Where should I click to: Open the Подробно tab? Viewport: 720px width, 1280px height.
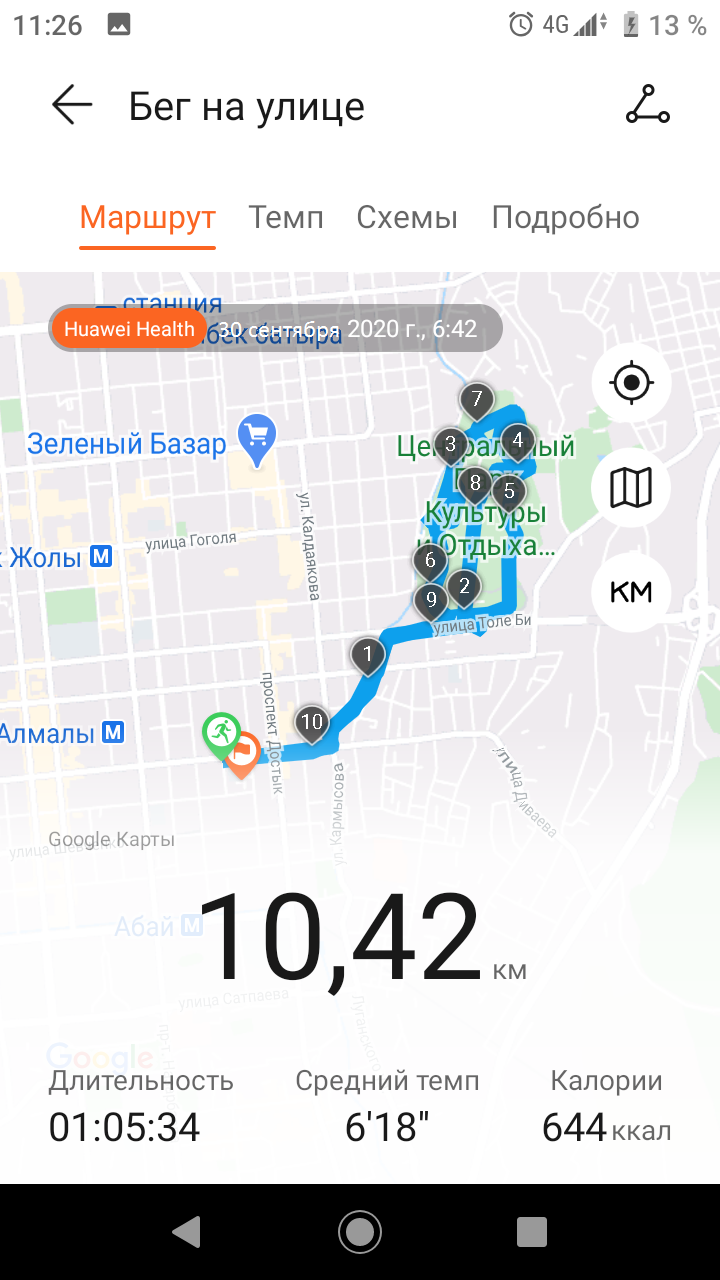[x=565, y=217]
